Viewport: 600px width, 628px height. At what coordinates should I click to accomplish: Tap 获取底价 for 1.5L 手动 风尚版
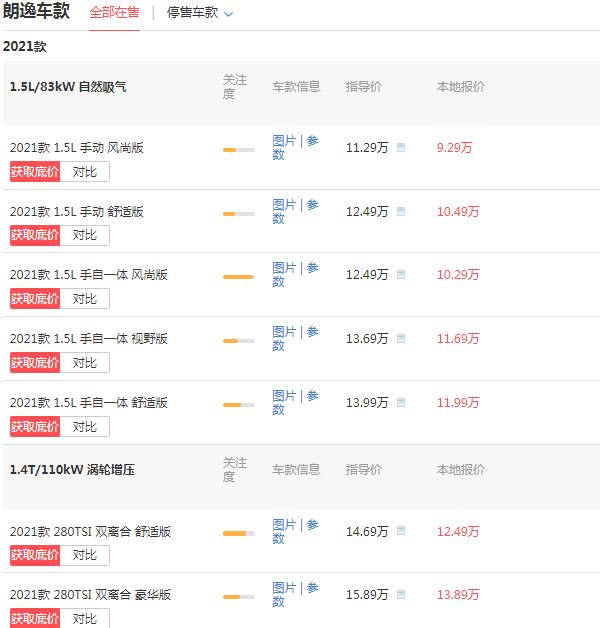tap(35, 171)
